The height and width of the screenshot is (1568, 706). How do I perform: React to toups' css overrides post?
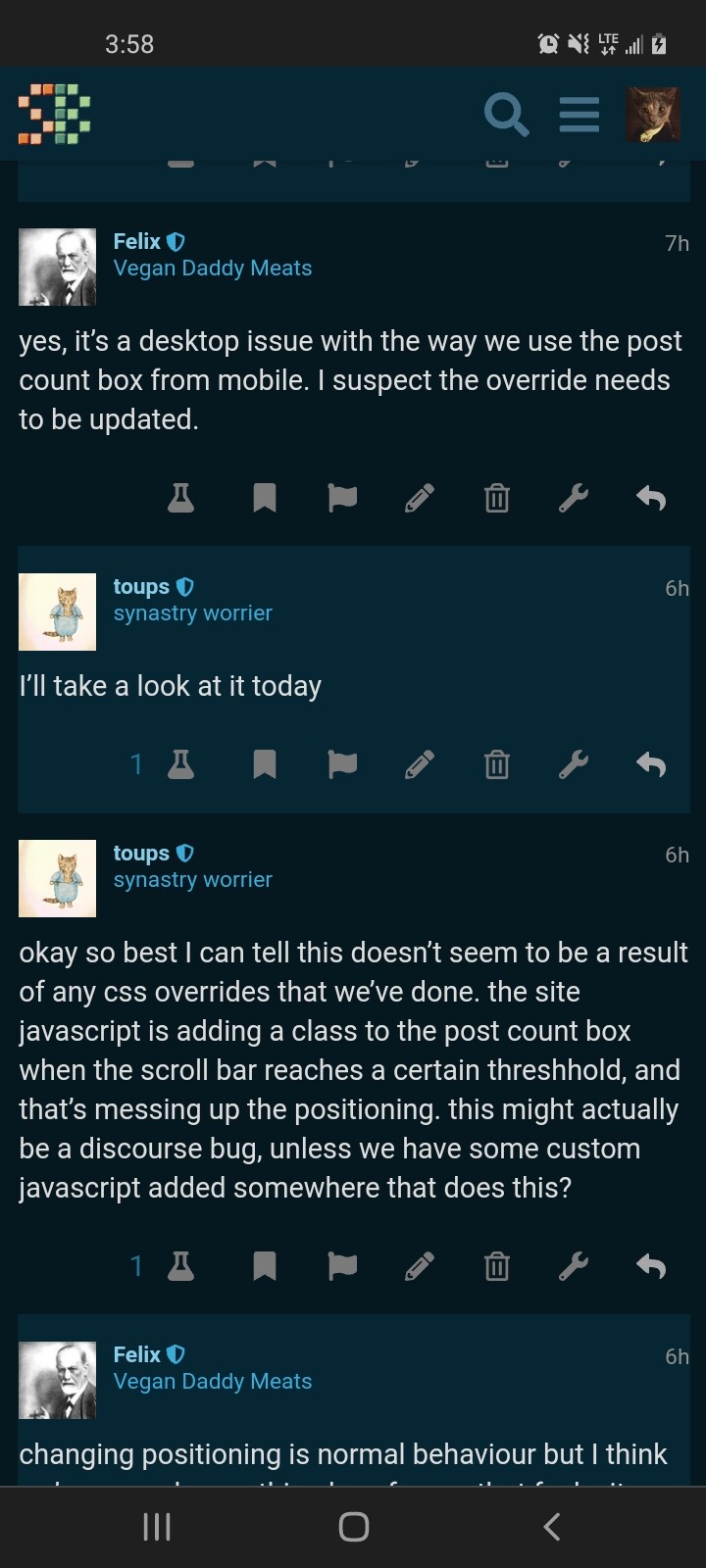point(180,1267)
